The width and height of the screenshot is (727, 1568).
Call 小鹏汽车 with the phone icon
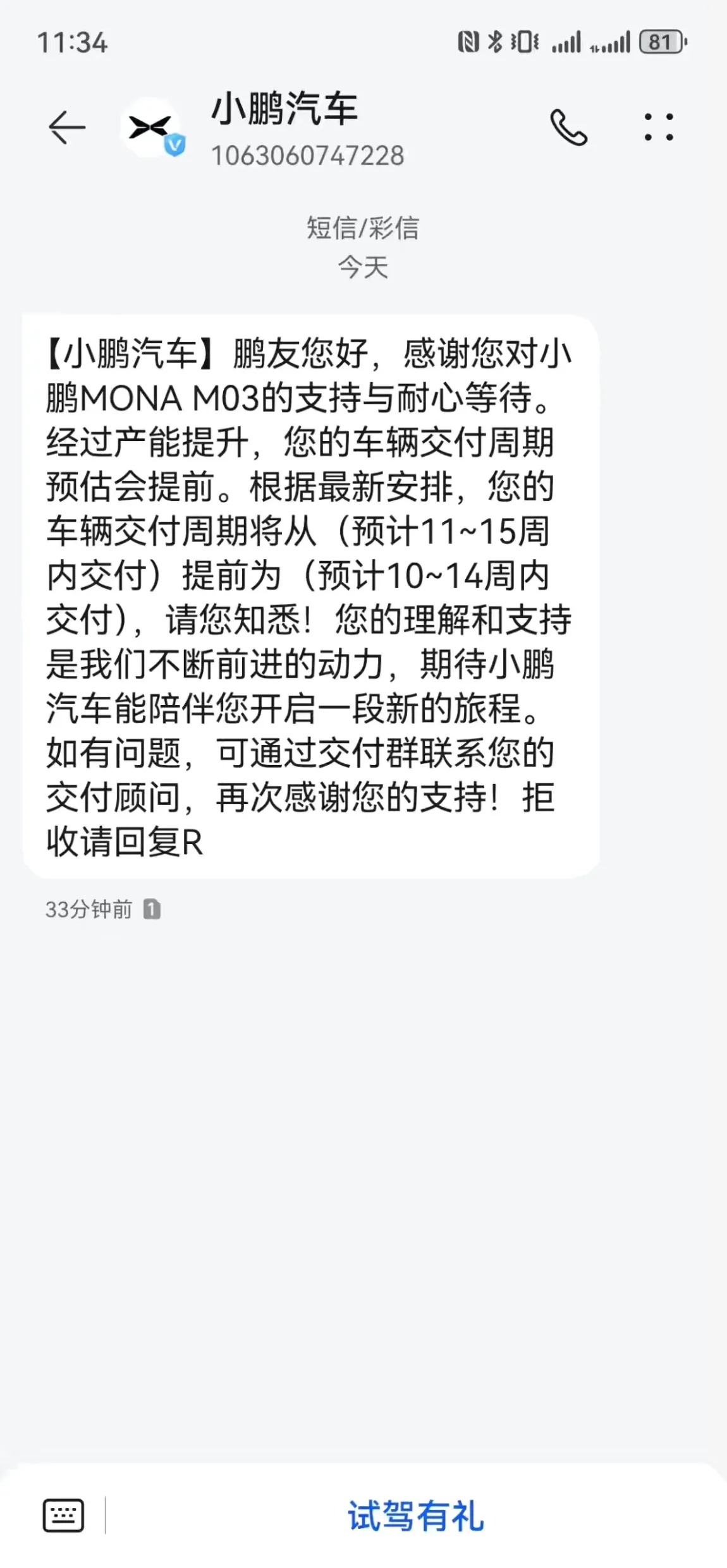coord(568,127)
